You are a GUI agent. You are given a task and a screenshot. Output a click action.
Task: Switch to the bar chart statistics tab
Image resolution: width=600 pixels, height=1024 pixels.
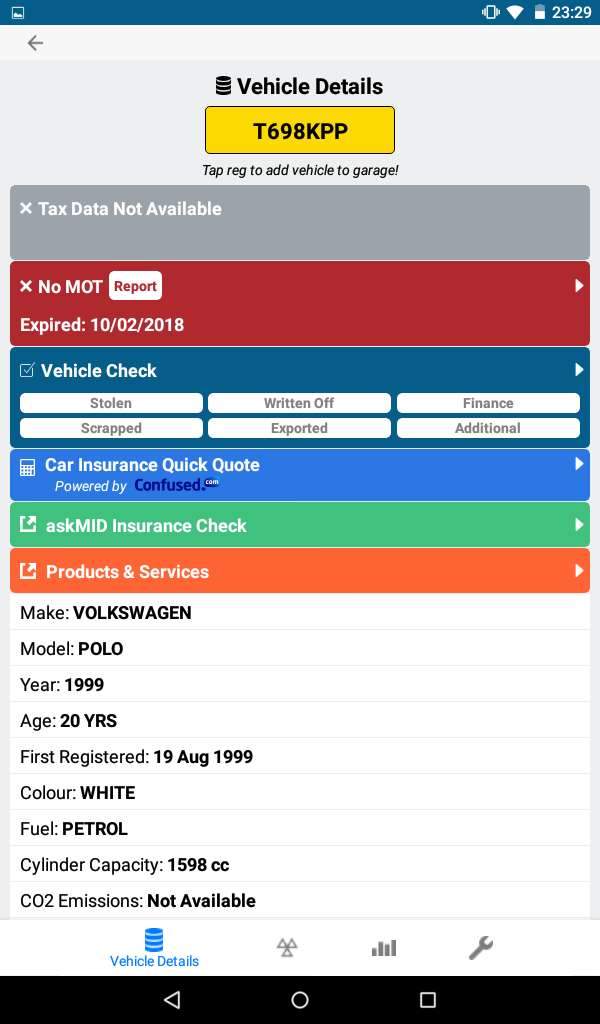click(384, 948)
